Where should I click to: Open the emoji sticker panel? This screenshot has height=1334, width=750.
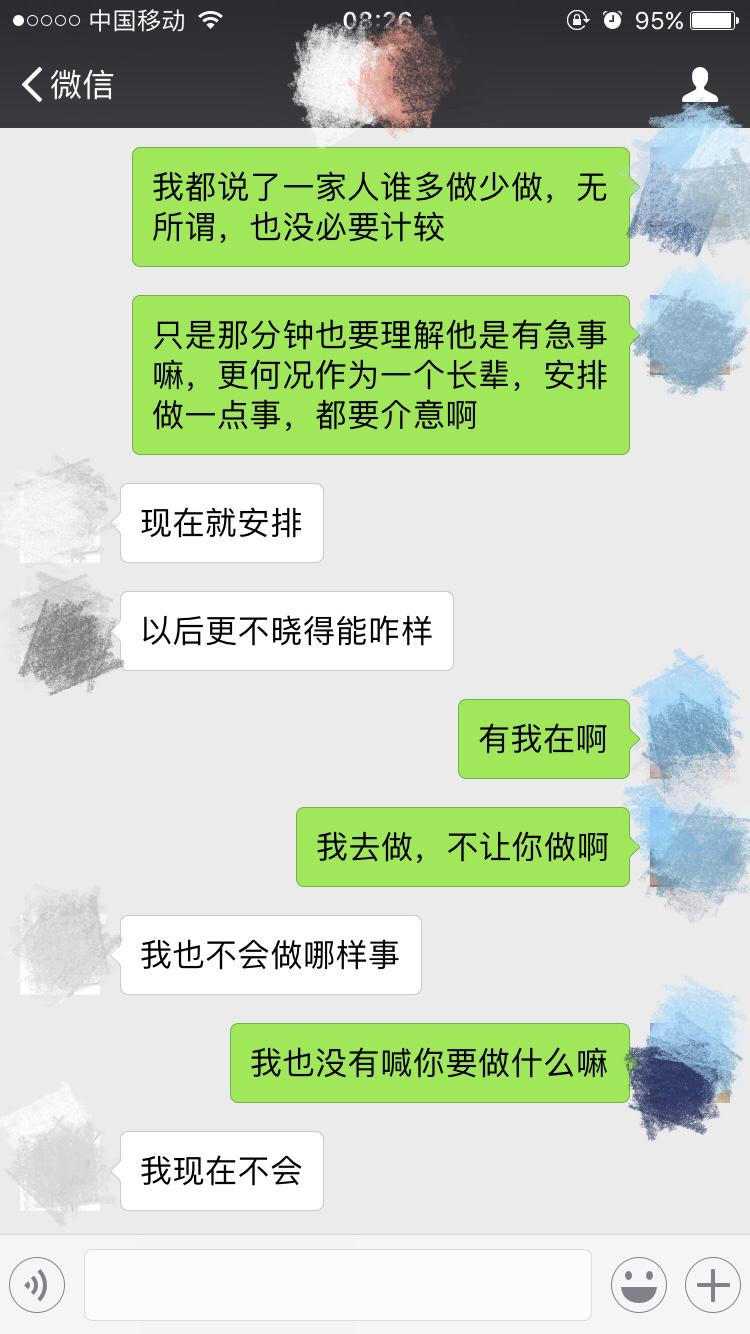638,1284
